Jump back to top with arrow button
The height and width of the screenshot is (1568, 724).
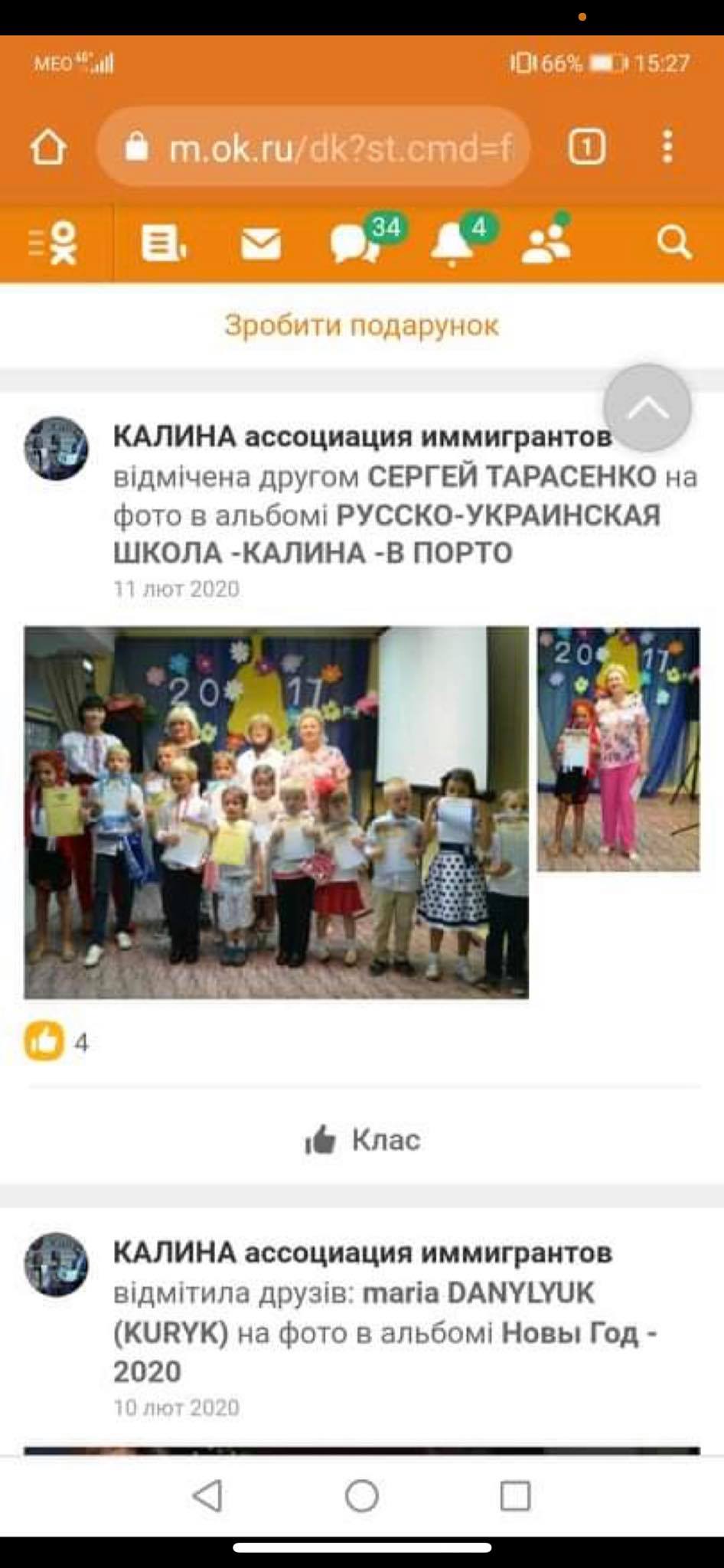point(647,408)
